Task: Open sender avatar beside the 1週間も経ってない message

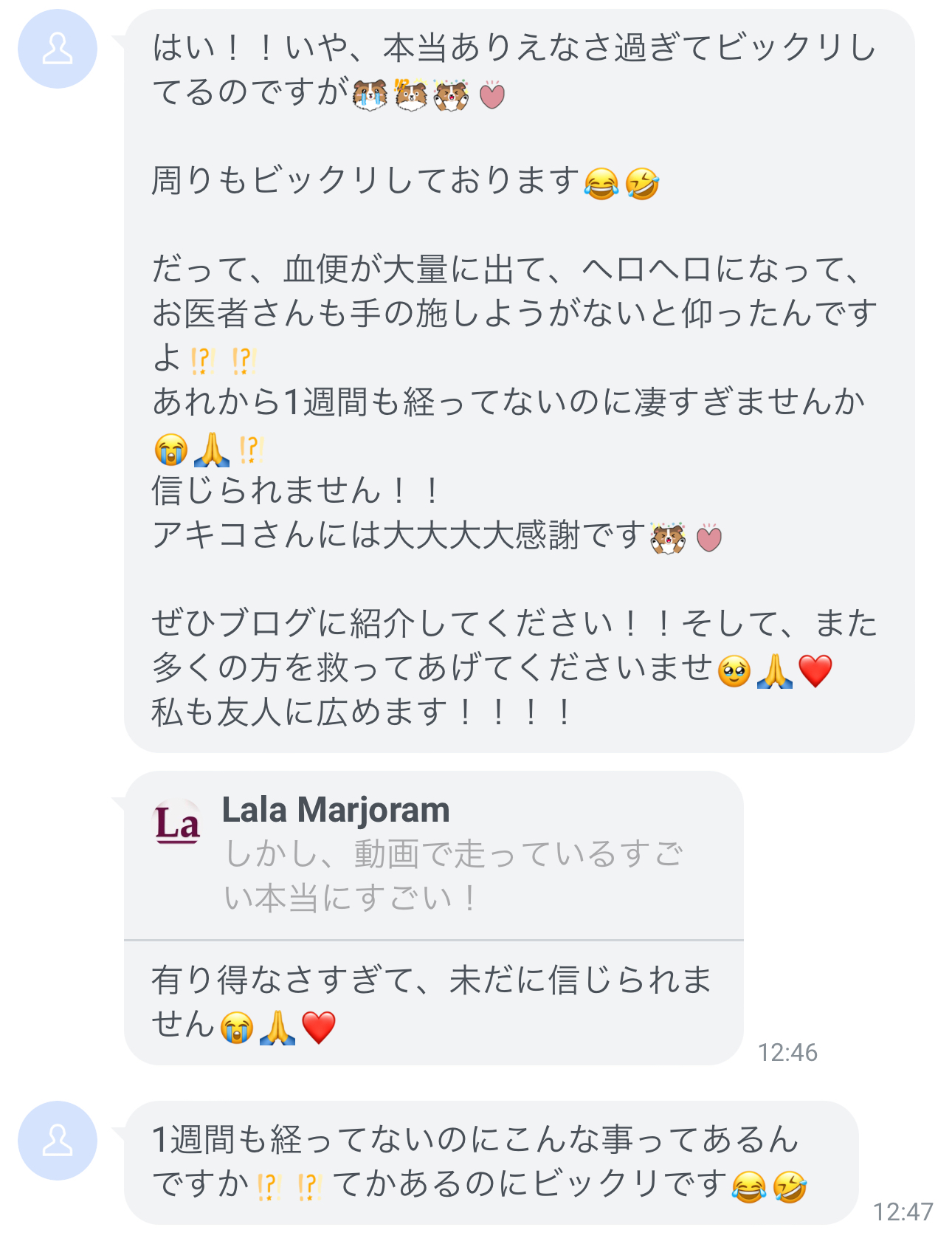Action: (x=58, y=1140)
